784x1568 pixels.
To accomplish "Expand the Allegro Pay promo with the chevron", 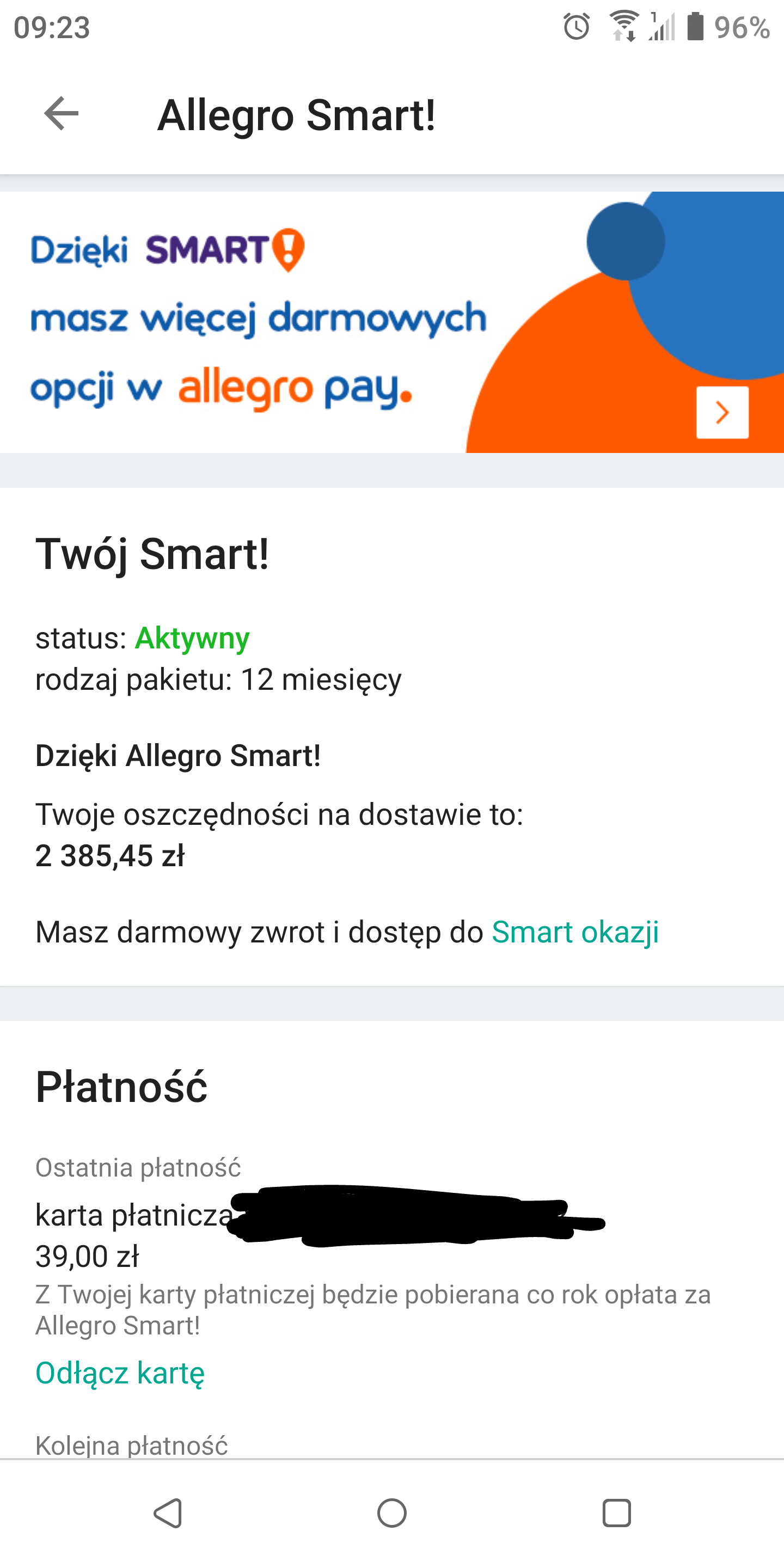I will coord(722,413).
